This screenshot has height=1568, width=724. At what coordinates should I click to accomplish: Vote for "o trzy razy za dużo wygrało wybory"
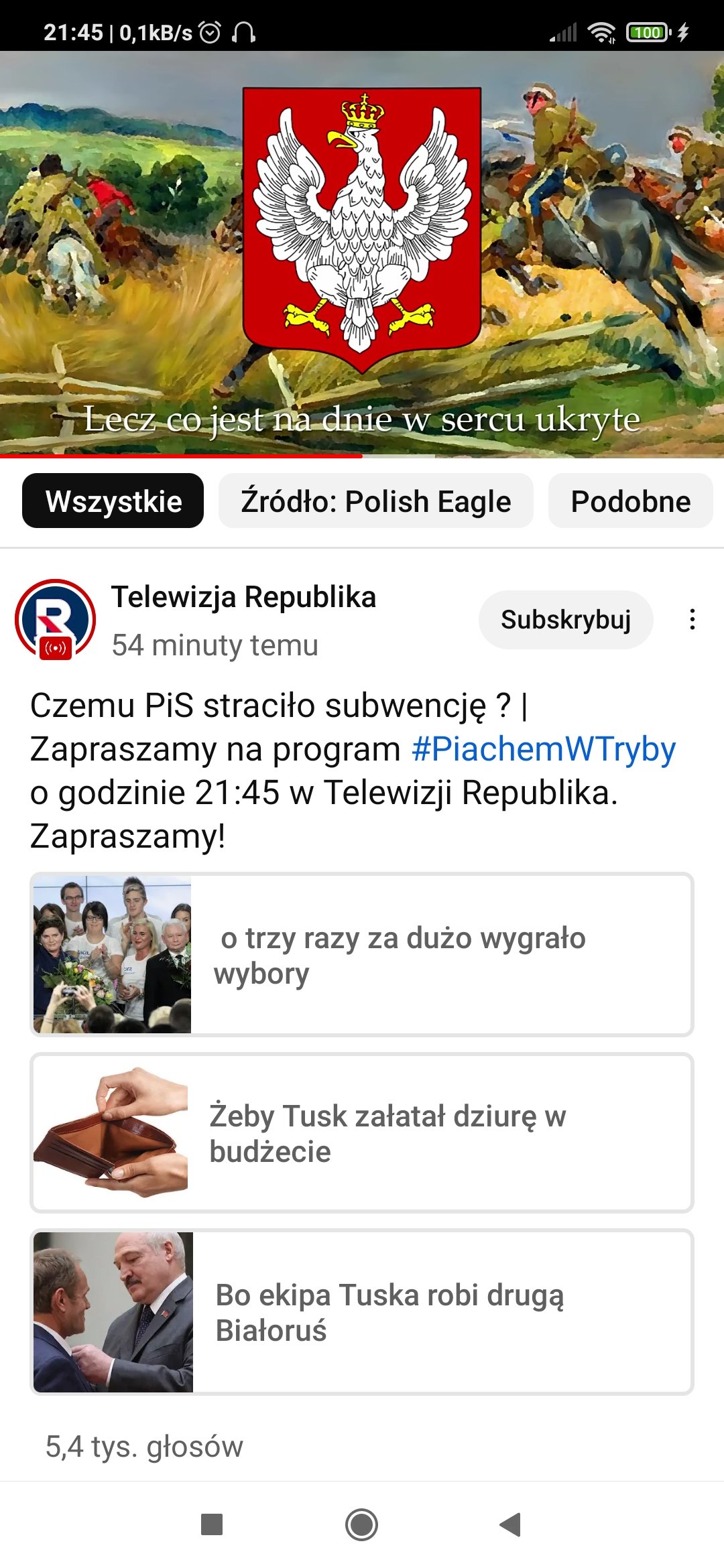point(362,954)
